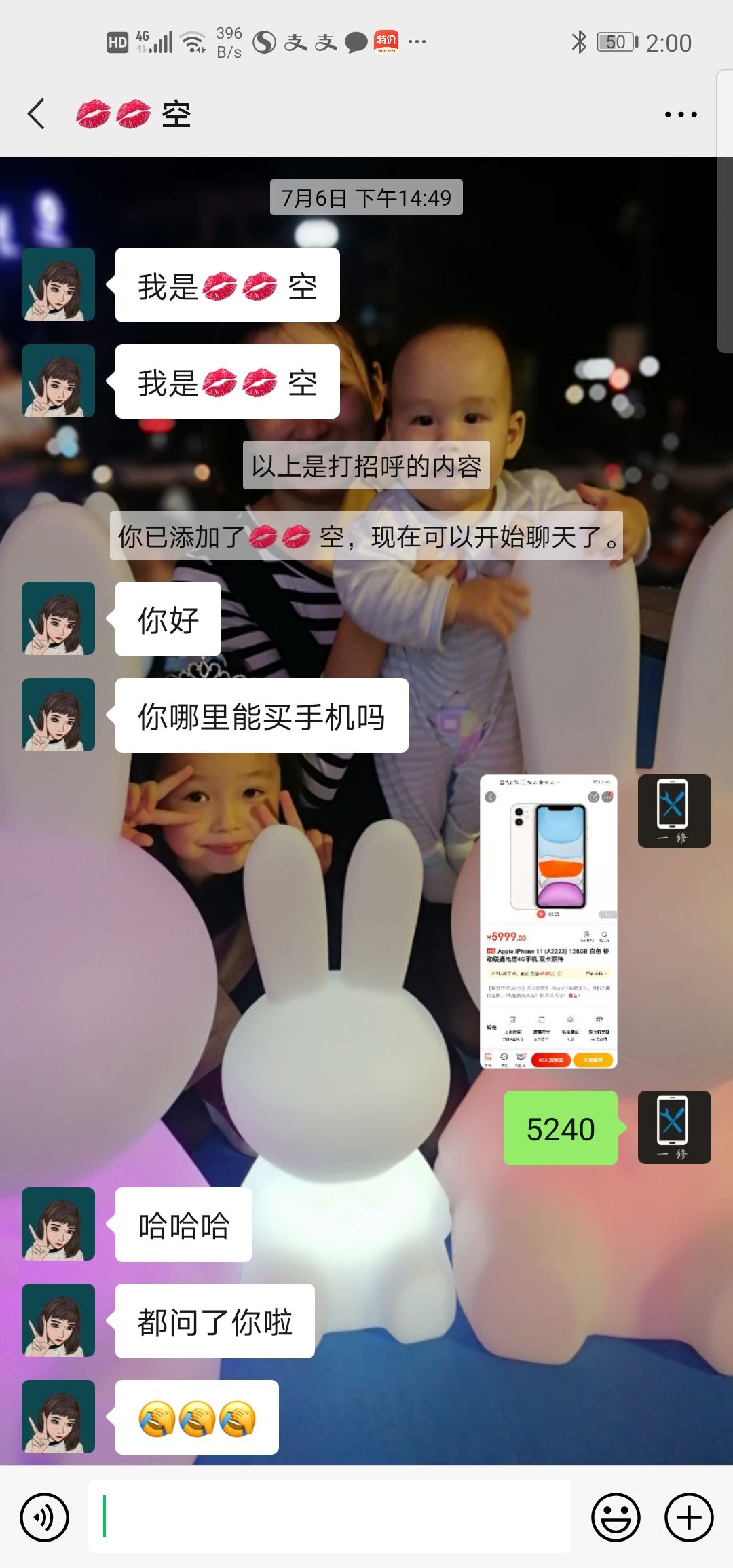Open the plus attachments menu

pos(688,1517)
